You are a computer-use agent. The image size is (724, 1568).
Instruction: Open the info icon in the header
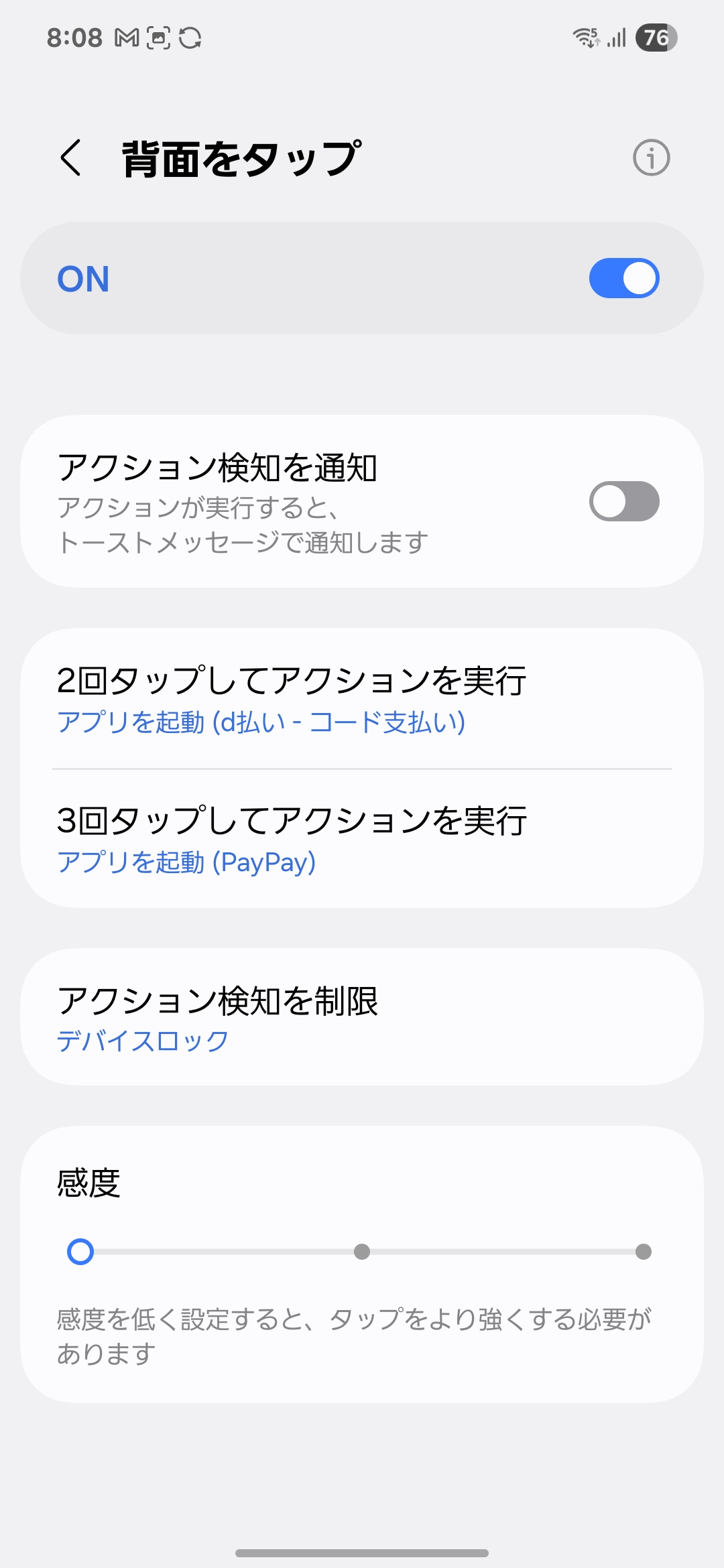click(x=651, y=158)
